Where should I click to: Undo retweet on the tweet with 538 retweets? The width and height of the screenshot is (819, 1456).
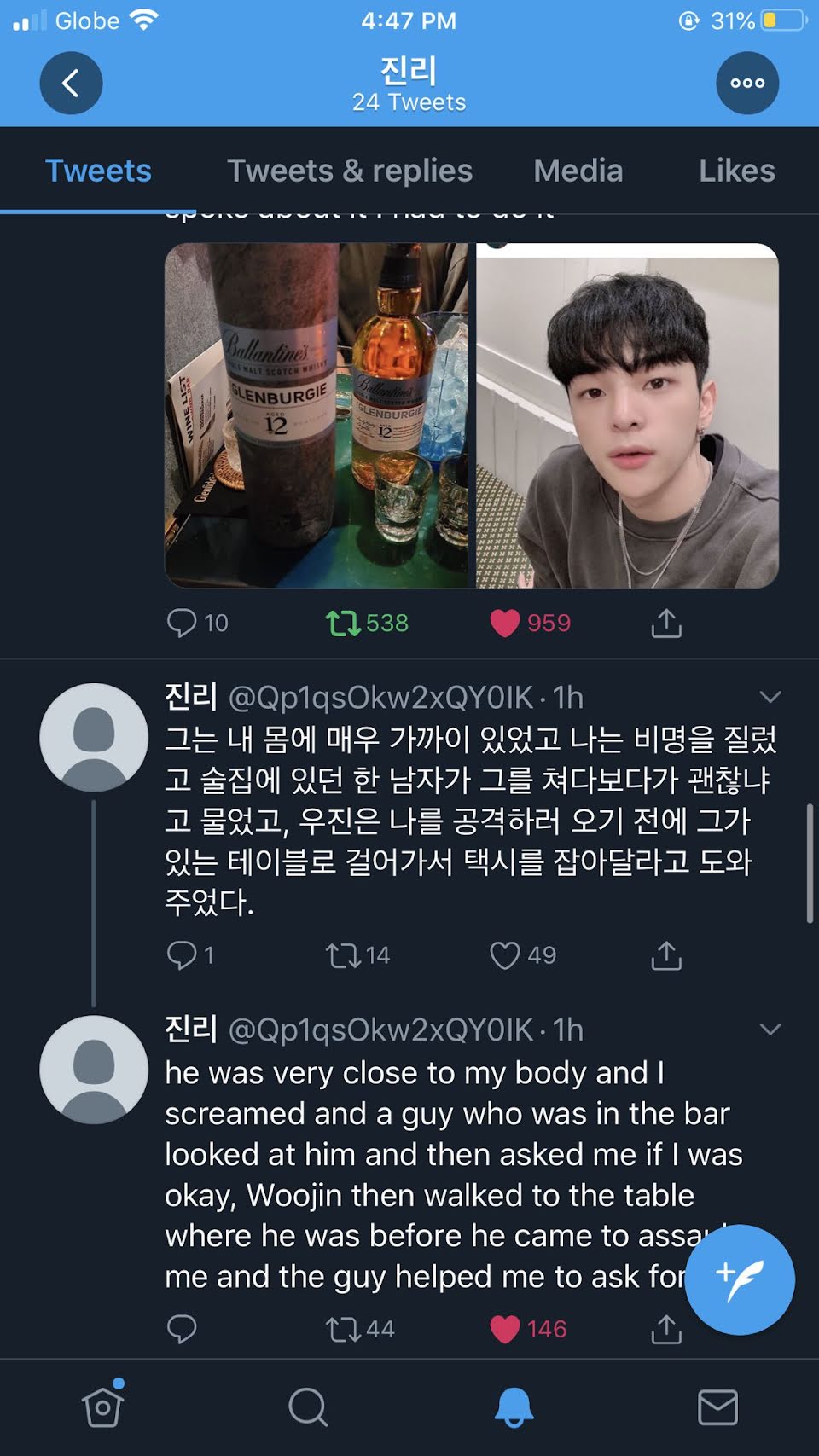[x=343, y=623]
